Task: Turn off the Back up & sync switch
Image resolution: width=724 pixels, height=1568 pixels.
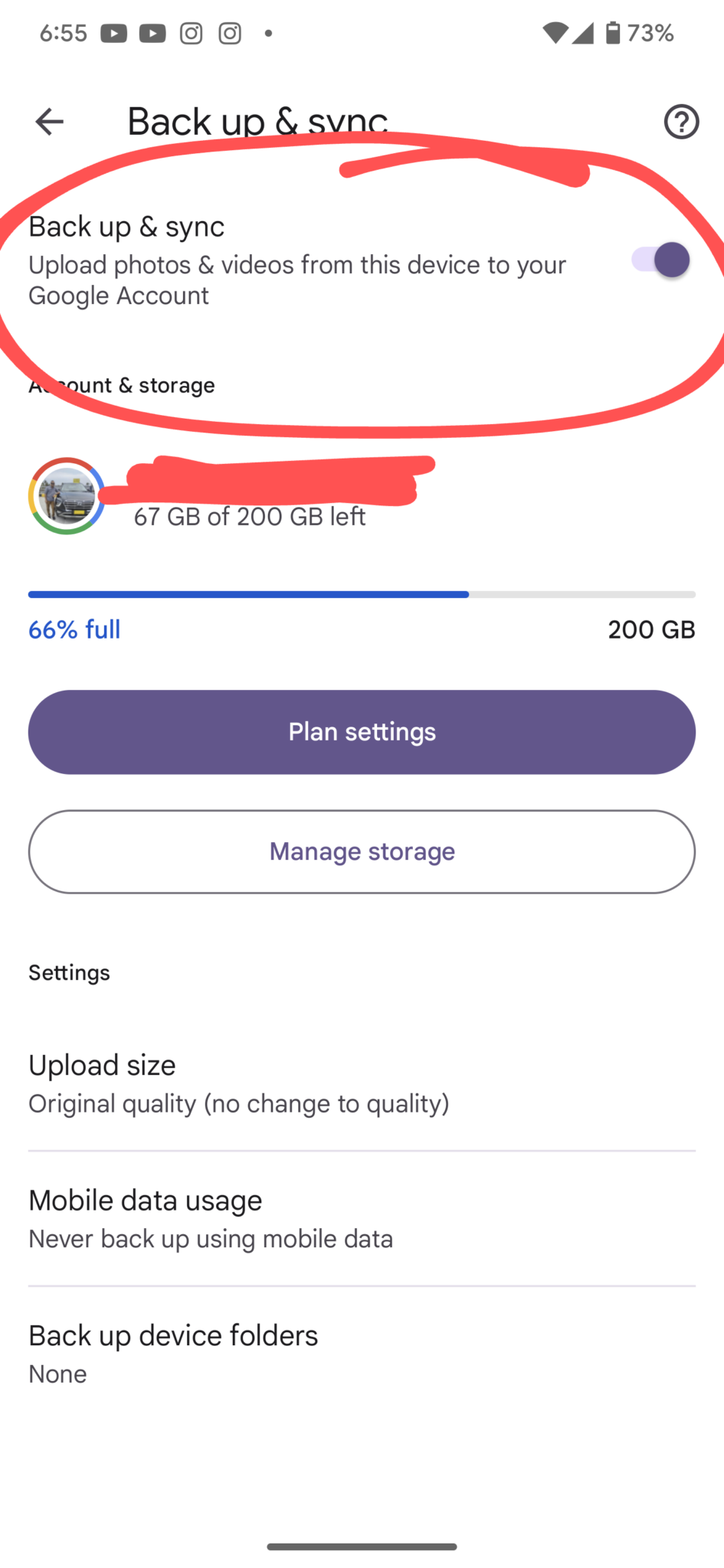Action: (x=661, y=260)
